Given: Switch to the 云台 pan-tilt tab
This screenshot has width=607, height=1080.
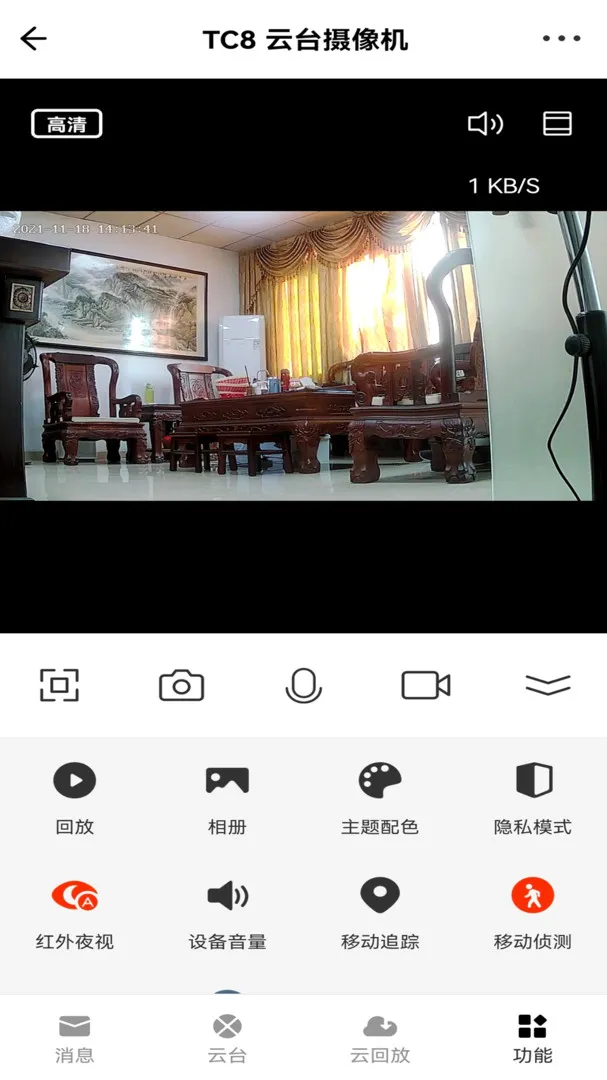Looking at the screenshot, I should tap(227, 1038).
